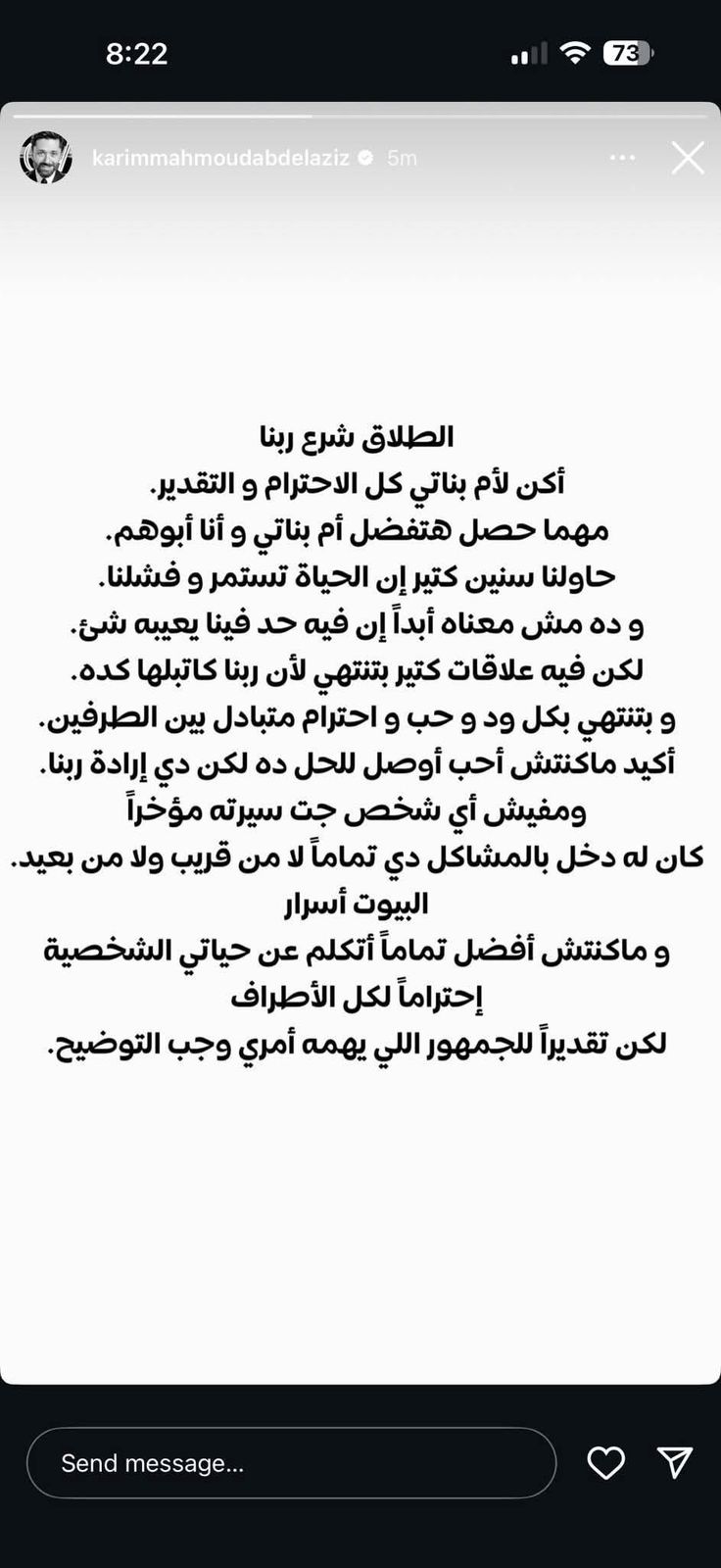Viewport: 721px width, 1568px height.
Task: Tap the clock showing 8:22
Action: [x=138, y=54]
